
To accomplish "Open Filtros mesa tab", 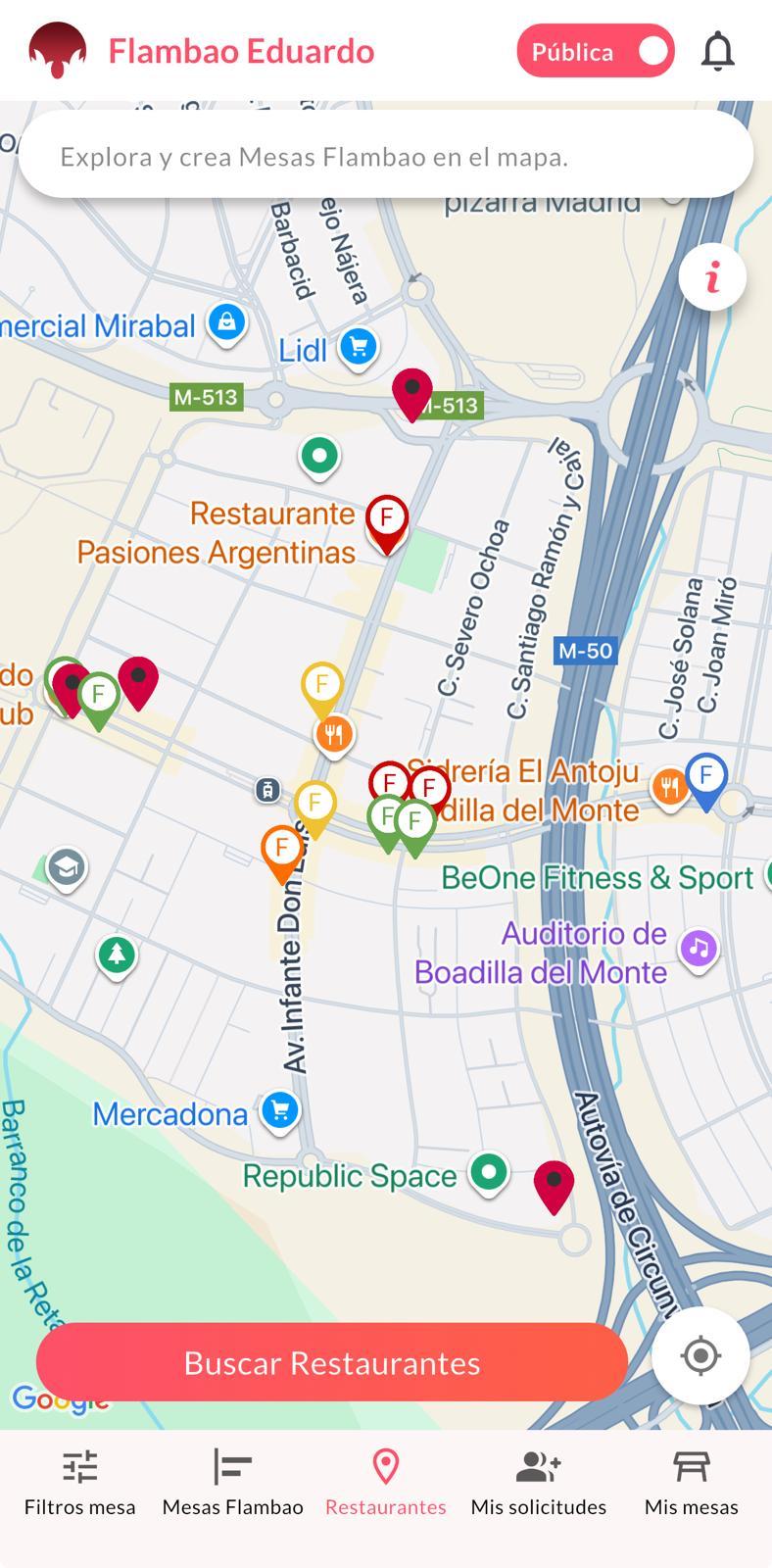I will coord(80,1483).
